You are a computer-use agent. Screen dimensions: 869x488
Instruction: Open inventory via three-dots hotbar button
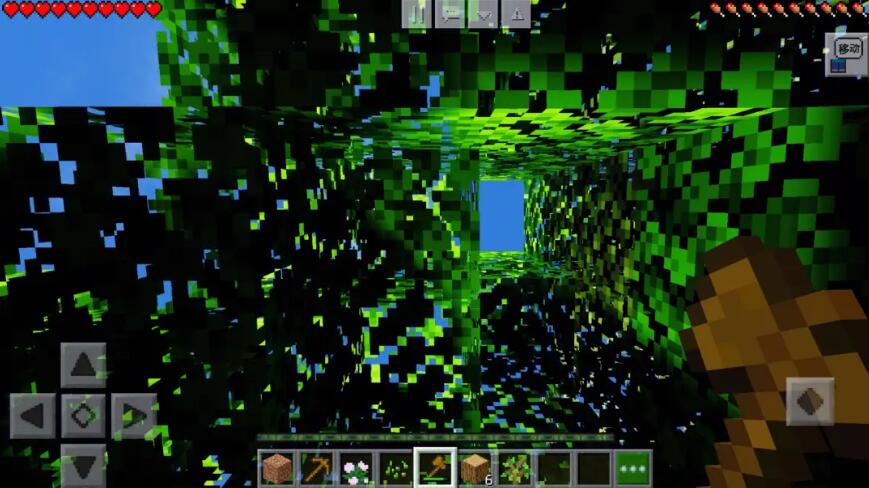tap(633, 468)
